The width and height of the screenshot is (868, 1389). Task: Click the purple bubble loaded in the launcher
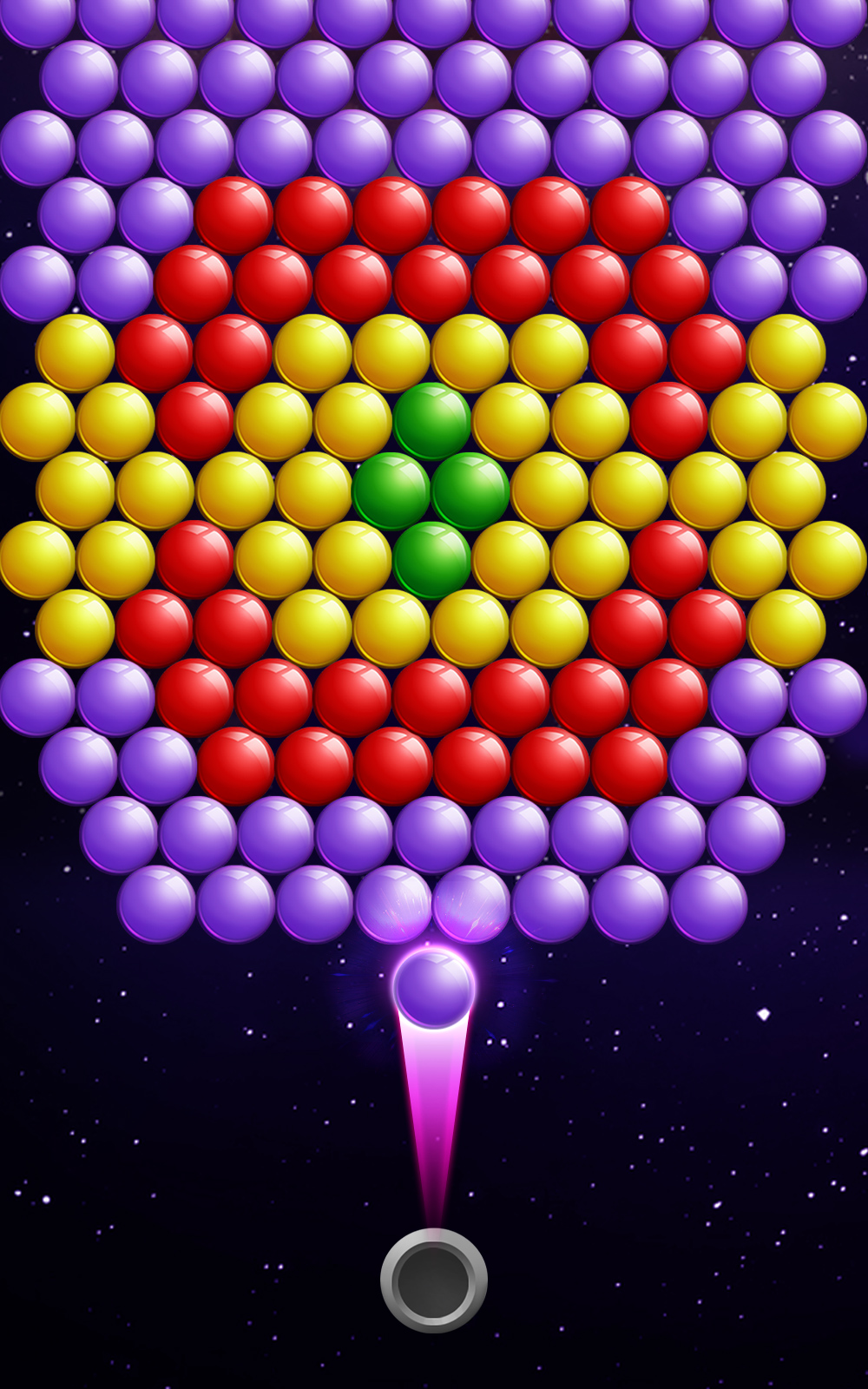(432, 990)
